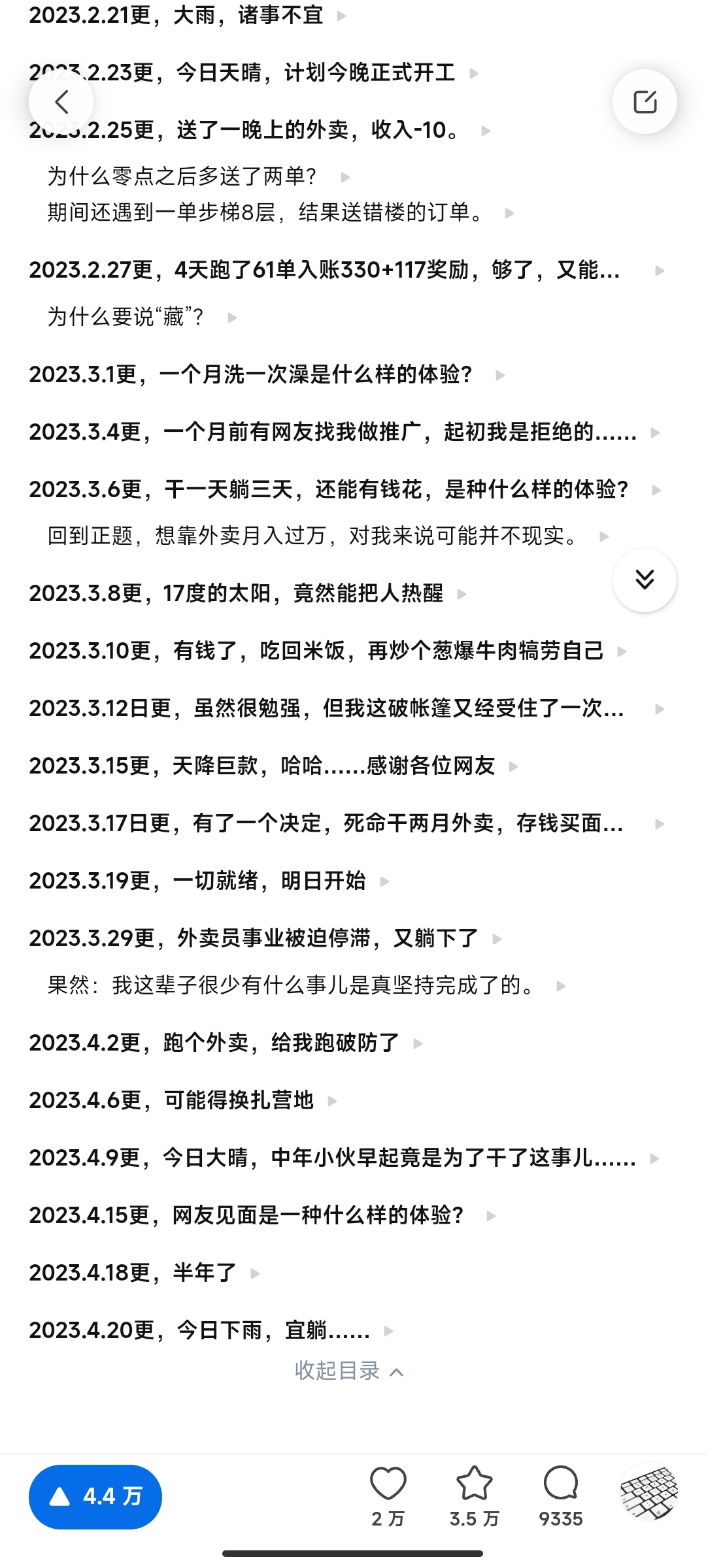
Task: Collapse the list via 收起目录
Action: [349, 1370]
